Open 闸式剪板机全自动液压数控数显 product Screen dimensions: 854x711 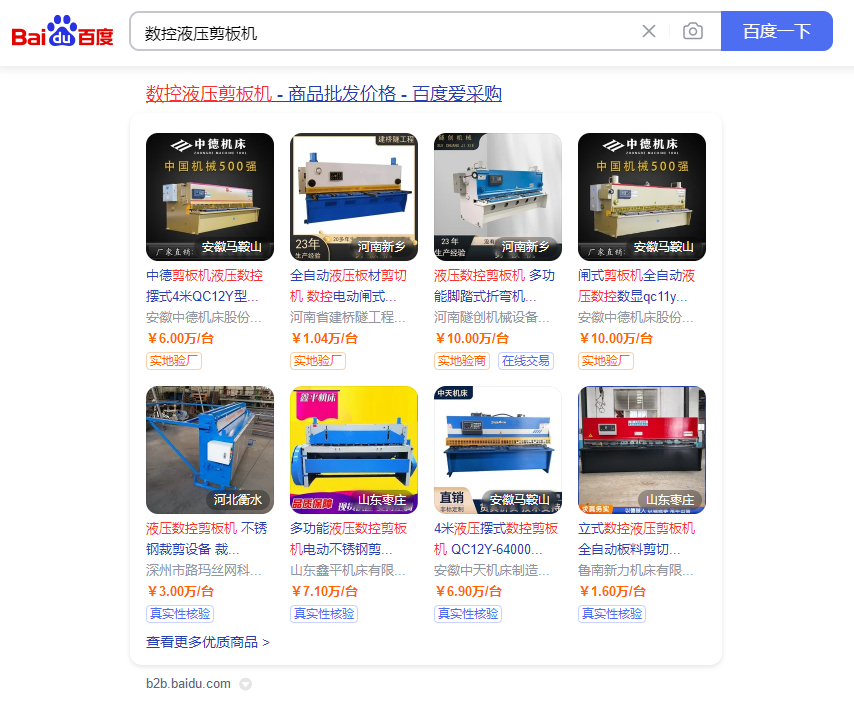pyautogui.click(x=638, y=285)
